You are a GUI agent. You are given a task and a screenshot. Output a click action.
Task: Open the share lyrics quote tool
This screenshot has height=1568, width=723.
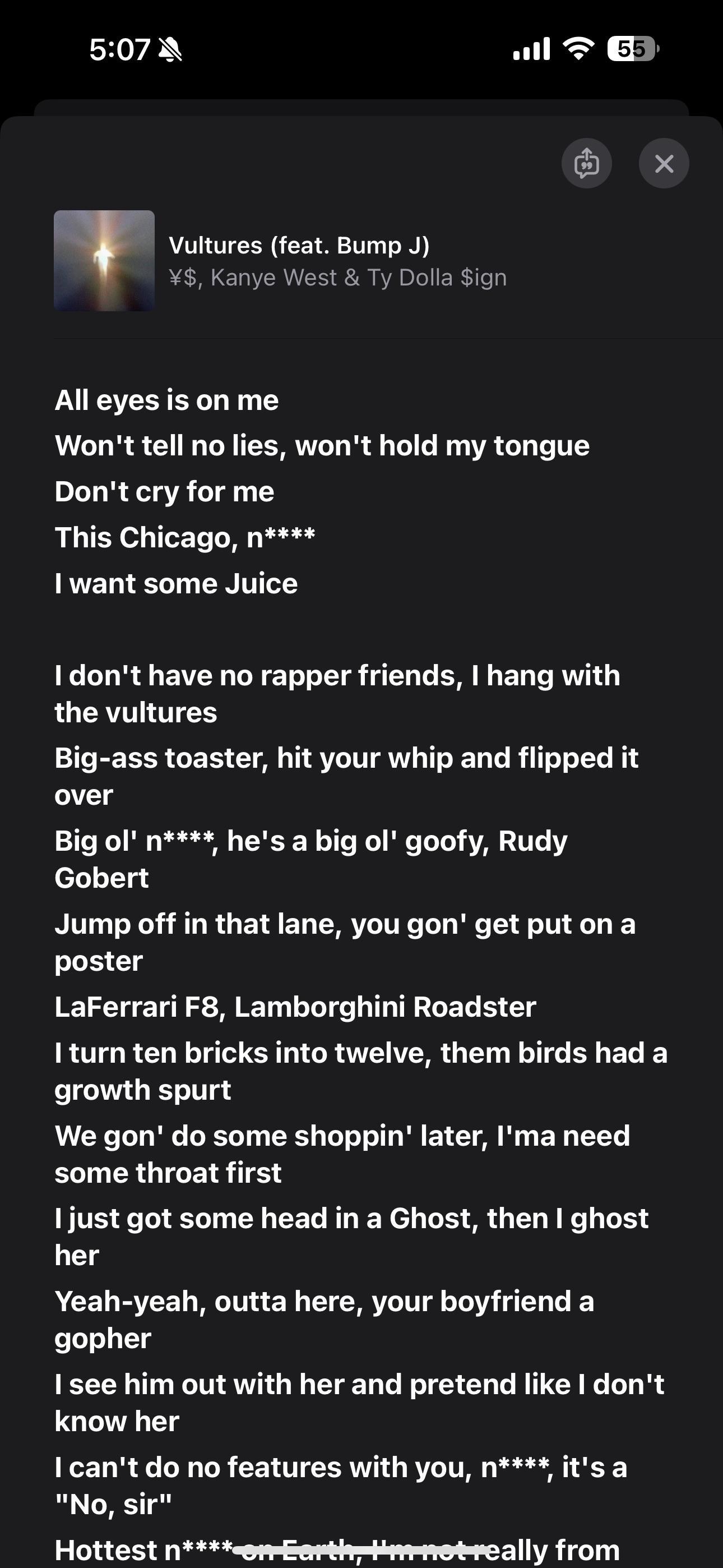pyautogui.click(x=587, y=163)
